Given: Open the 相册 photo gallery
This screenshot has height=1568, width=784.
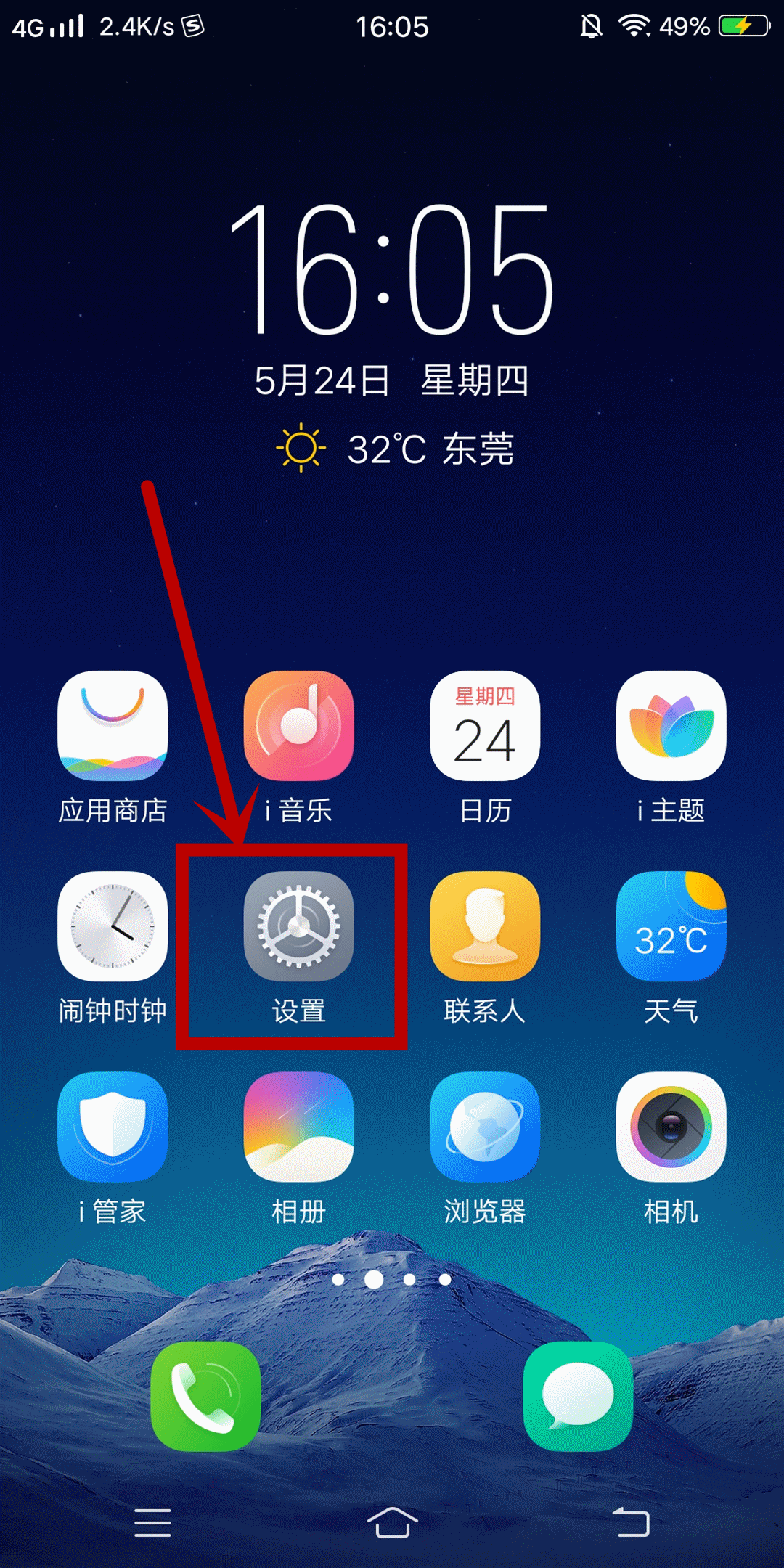Looking at the screenshot, I should point(298,1127).
